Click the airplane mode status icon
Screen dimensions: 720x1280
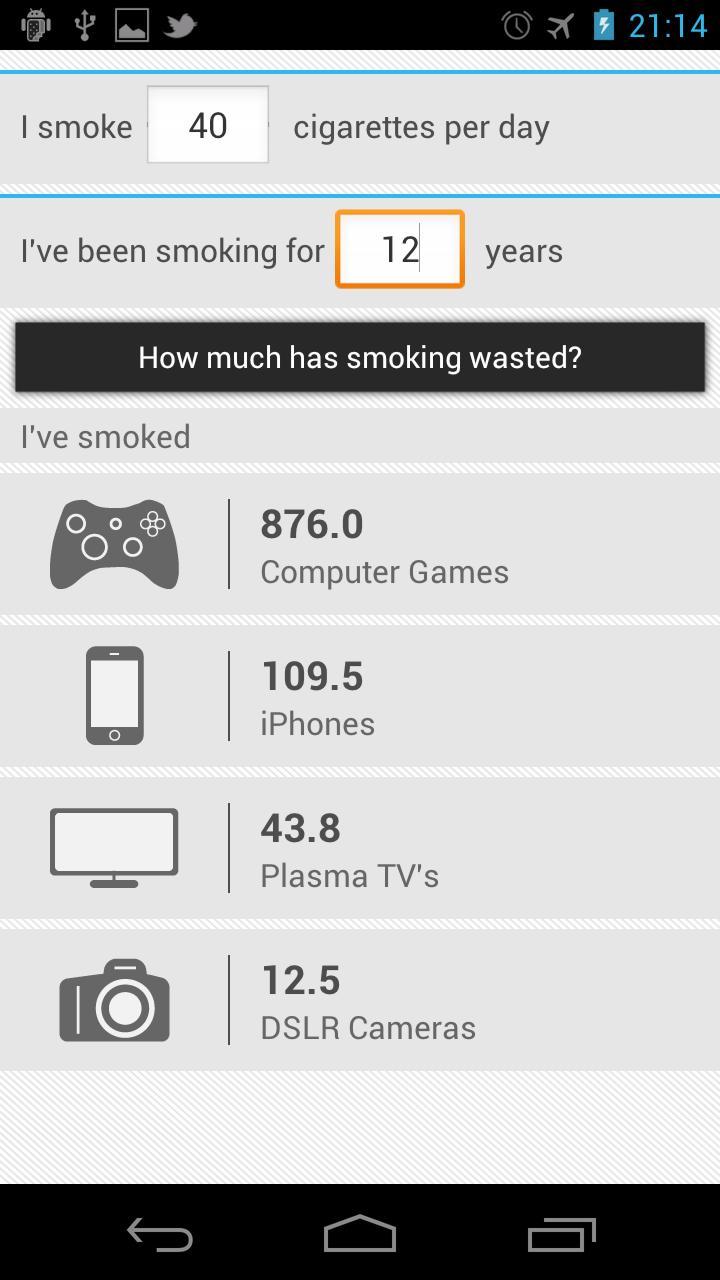pos(565,24)
